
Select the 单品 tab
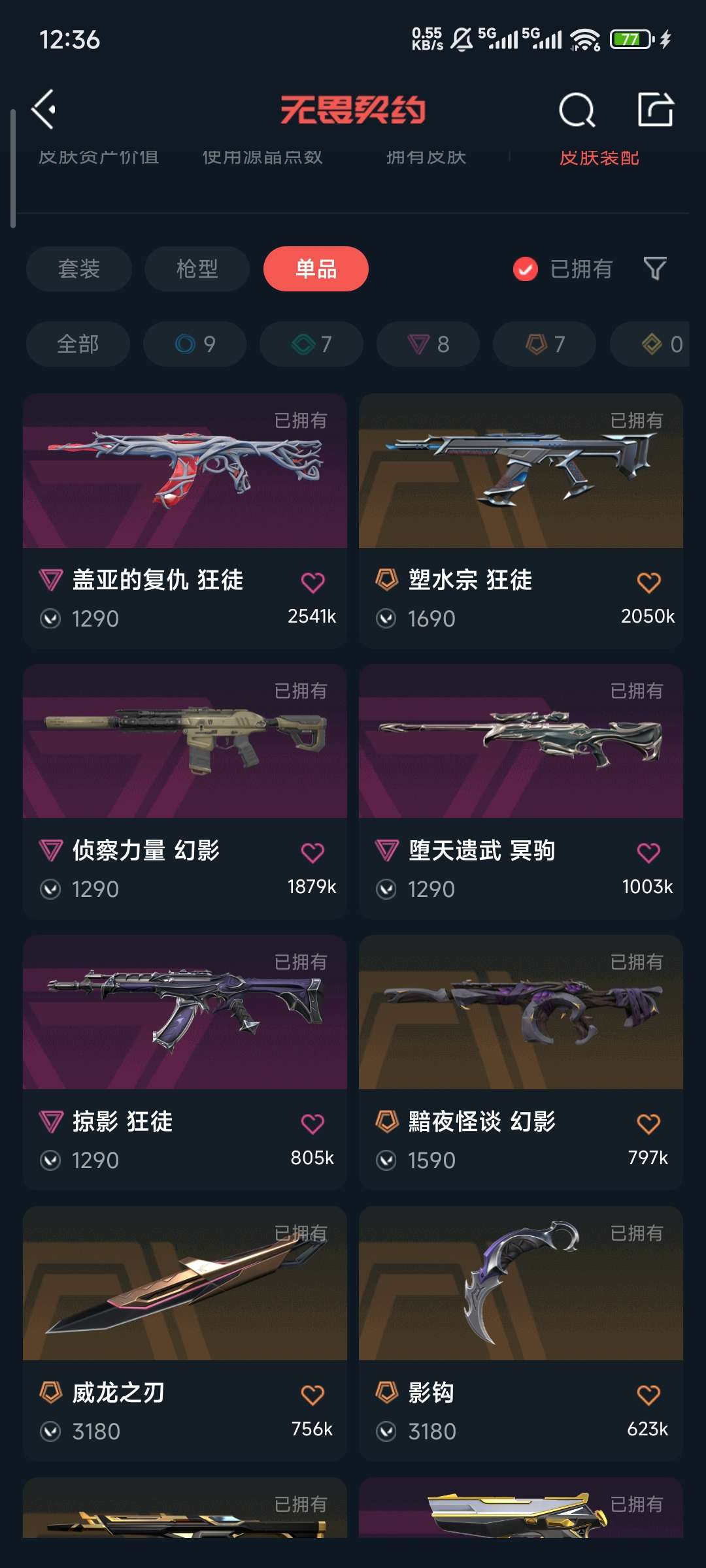pyautogui.click(x=316, y=269)
